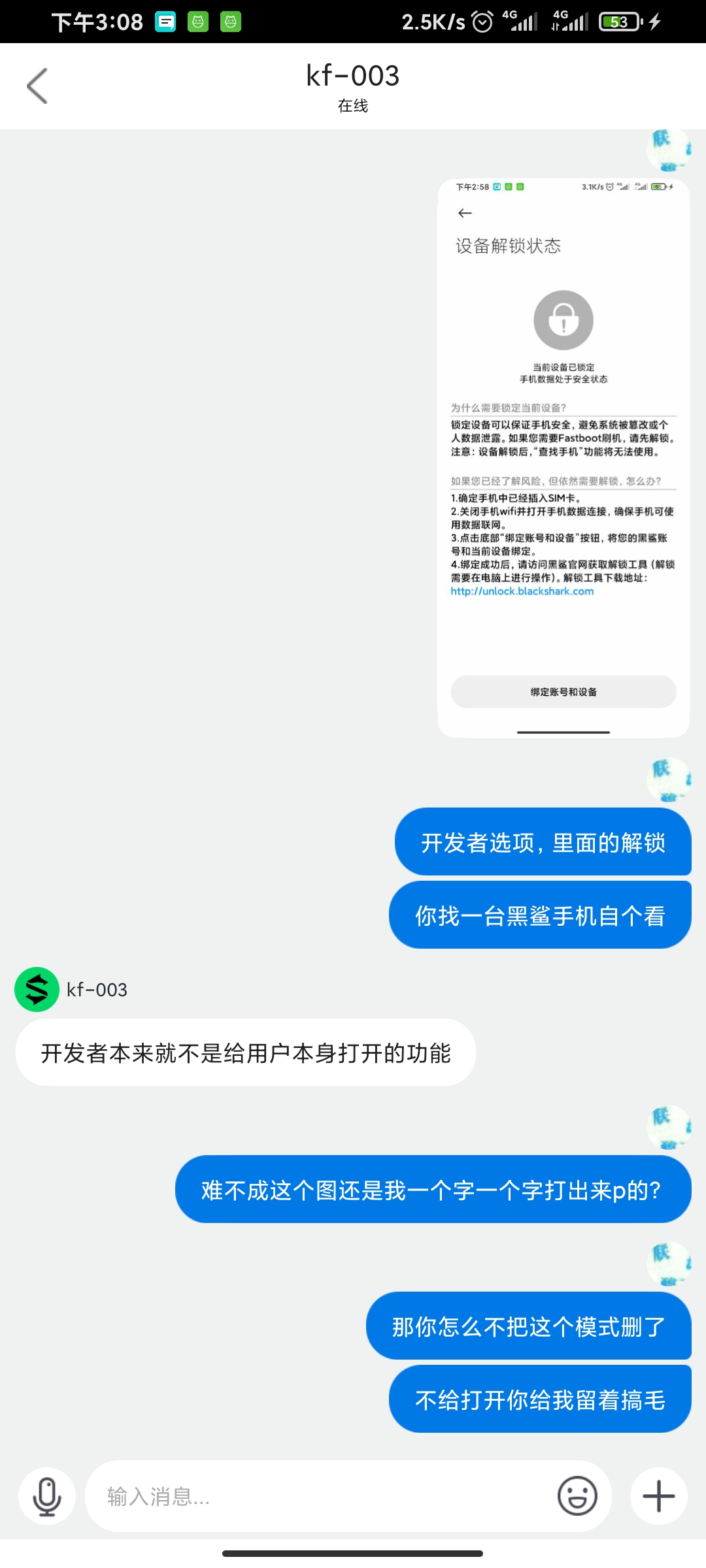Open the emoji picker
The width and height of the screenshot is (706, 1568).
click(577, 1495)
